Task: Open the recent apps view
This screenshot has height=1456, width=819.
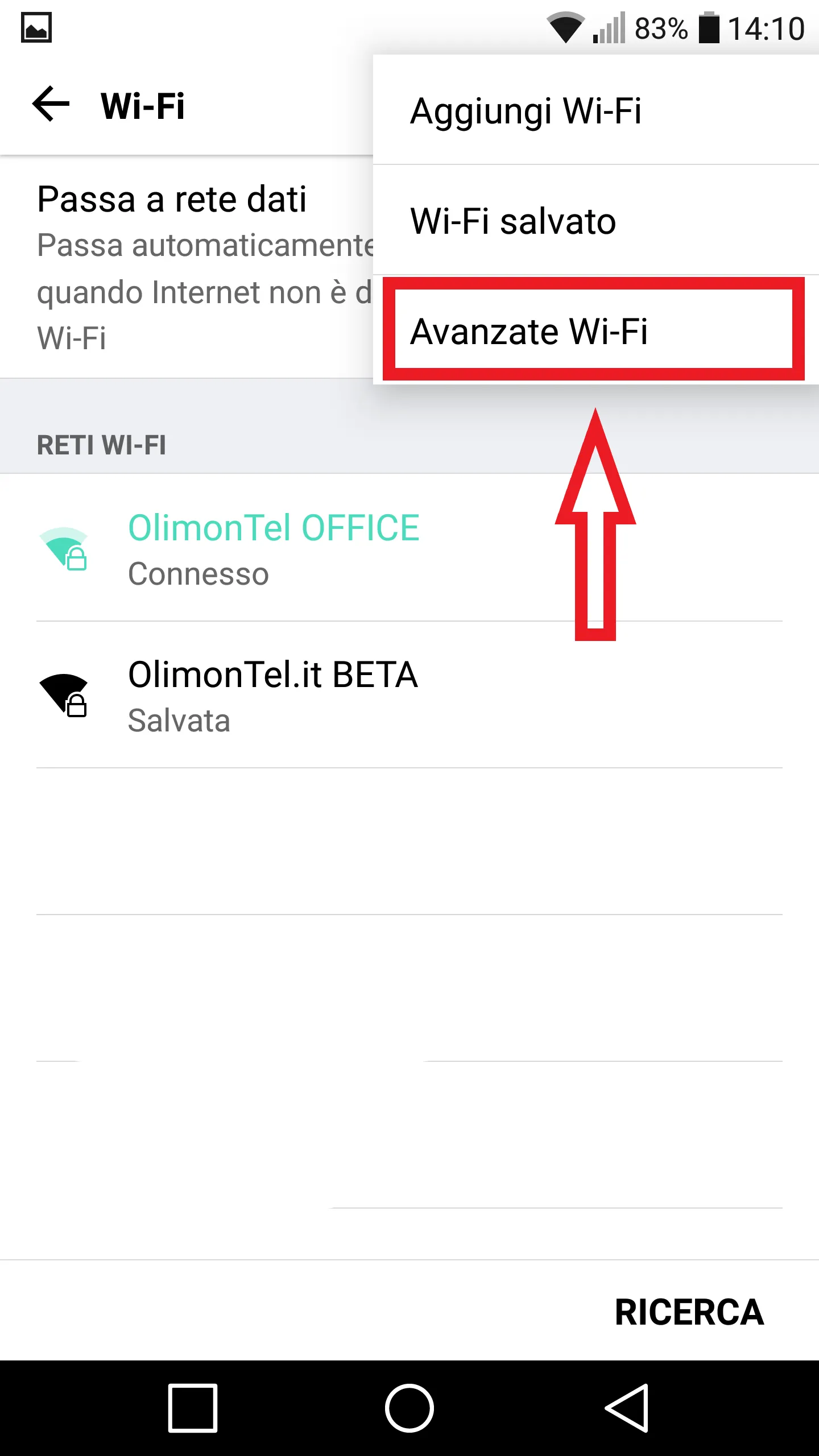Action: pyautogui.click(x=193, y=1408)
